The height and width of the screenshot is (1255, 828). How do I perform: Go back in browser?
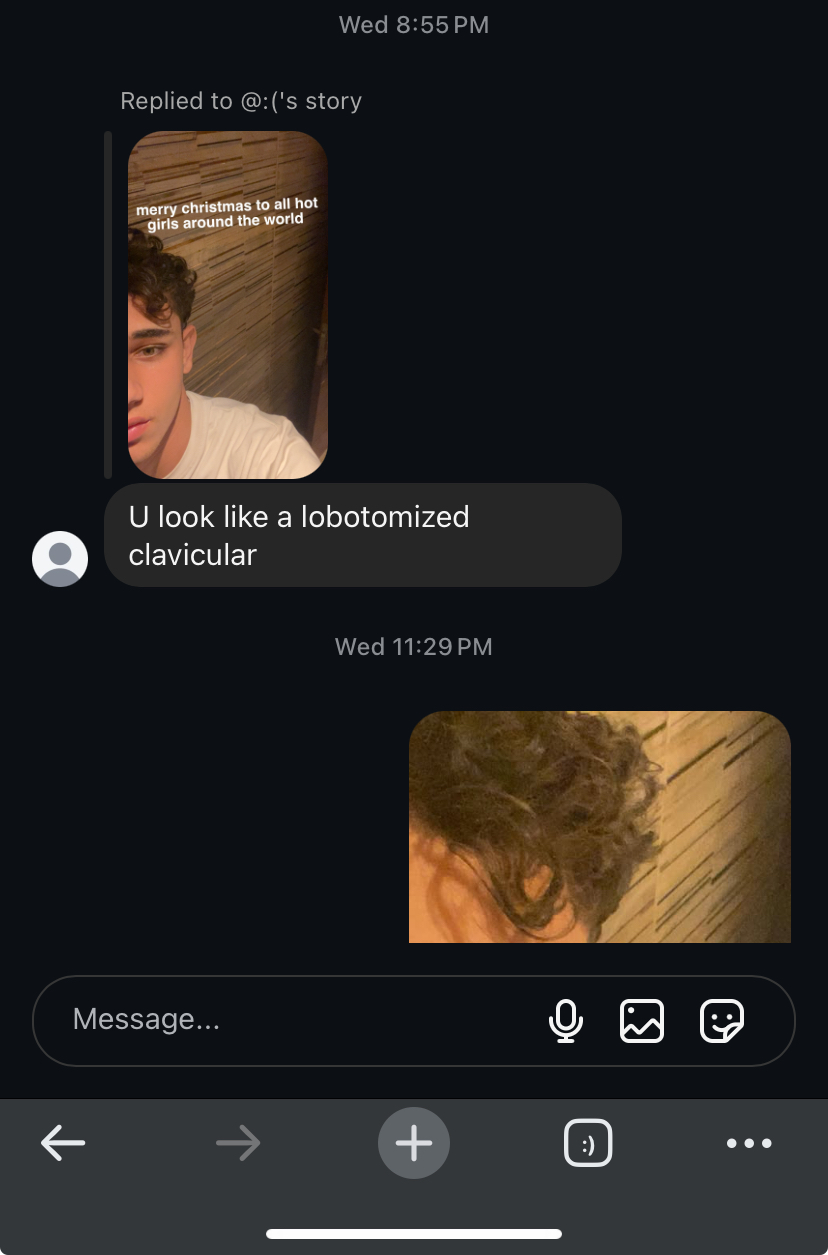tap(63, 1143)
